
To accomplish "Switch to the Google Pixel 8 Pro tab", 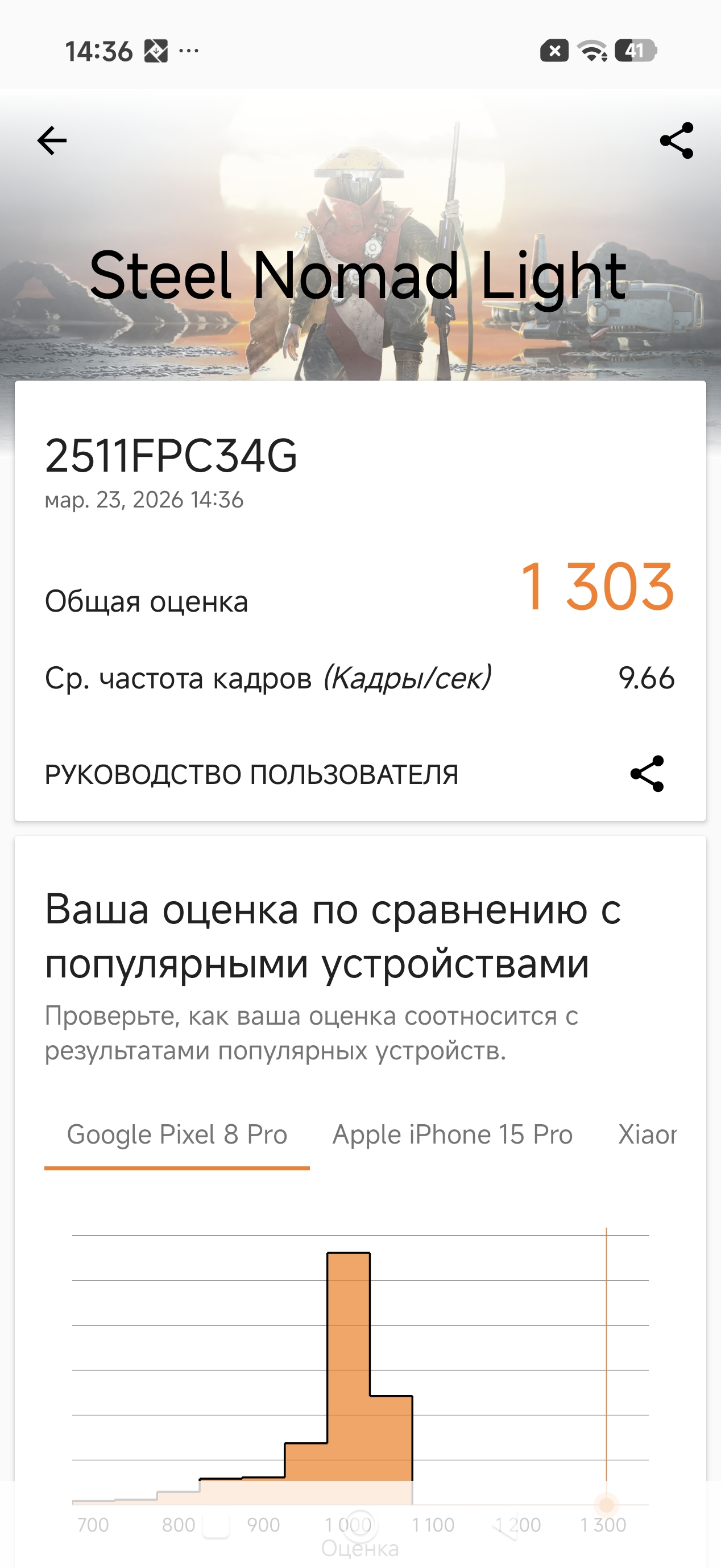I will pyautogui.click(x=176, y=1134).
